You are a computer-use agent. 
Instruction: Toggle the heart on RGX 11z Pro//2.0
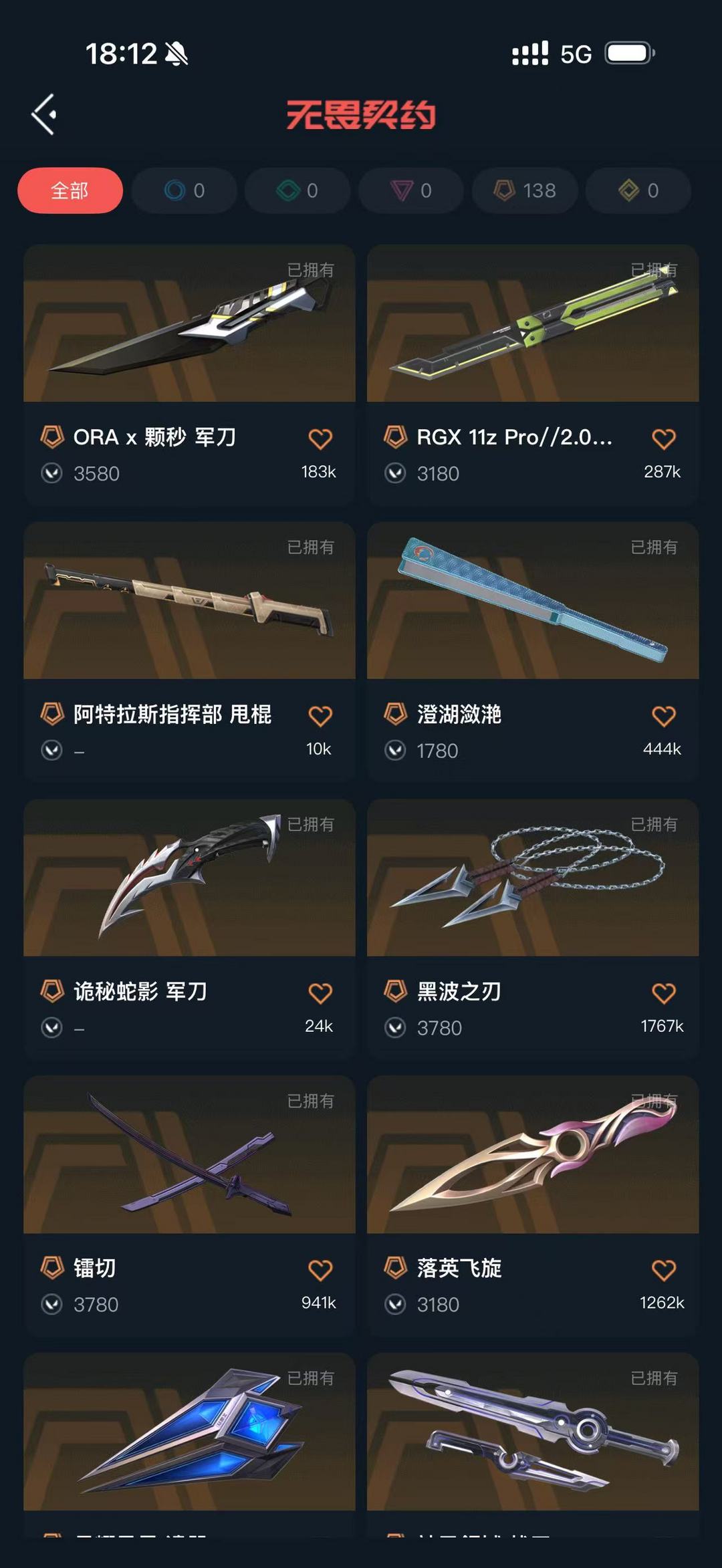(x=665, y=438)
